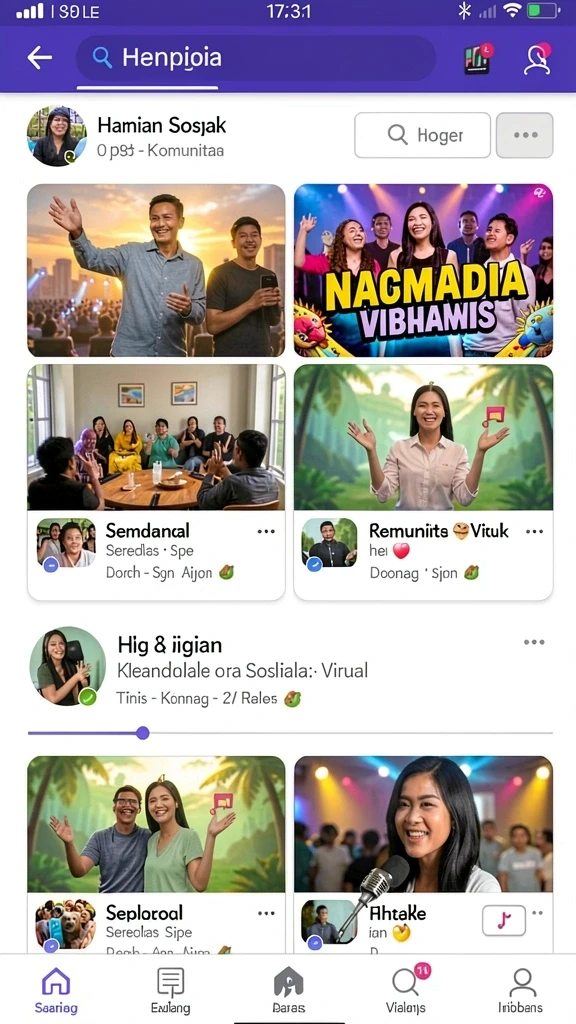This screenshot has width=576, height=1024.
Task: Open the more options button beside Hoger
Action: click(x=524, y=135)
